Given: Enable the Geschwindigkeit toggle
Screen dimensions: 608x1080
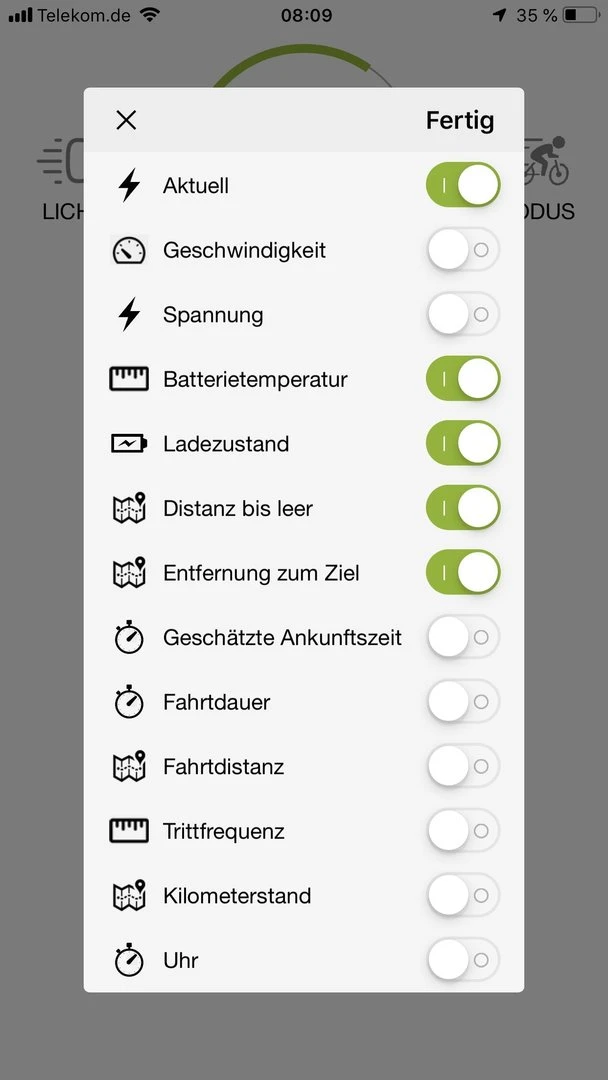Looking at the screenshot, I should click(x=462, y=250).
